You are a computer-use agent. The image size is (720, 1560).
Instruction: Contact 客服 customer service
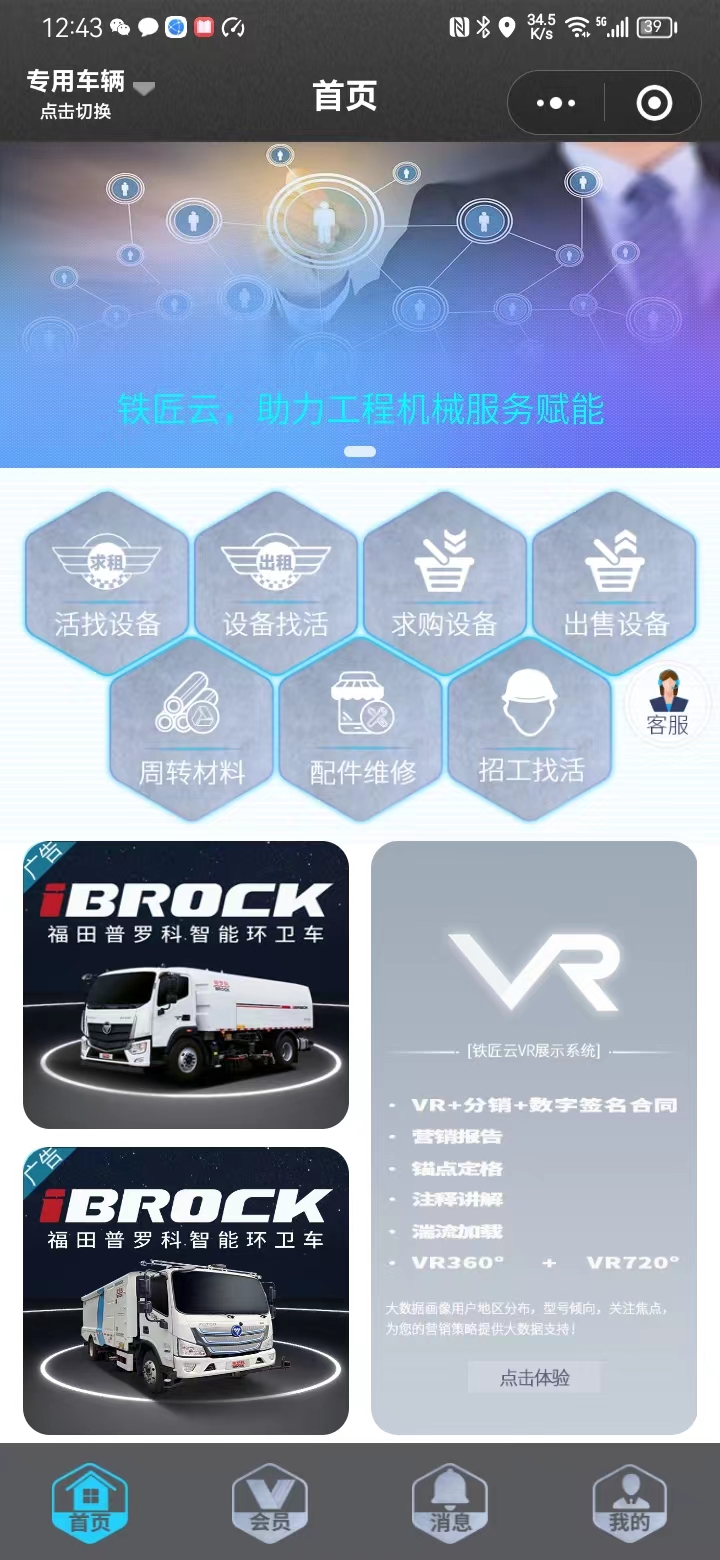click(x=667, y=704)
